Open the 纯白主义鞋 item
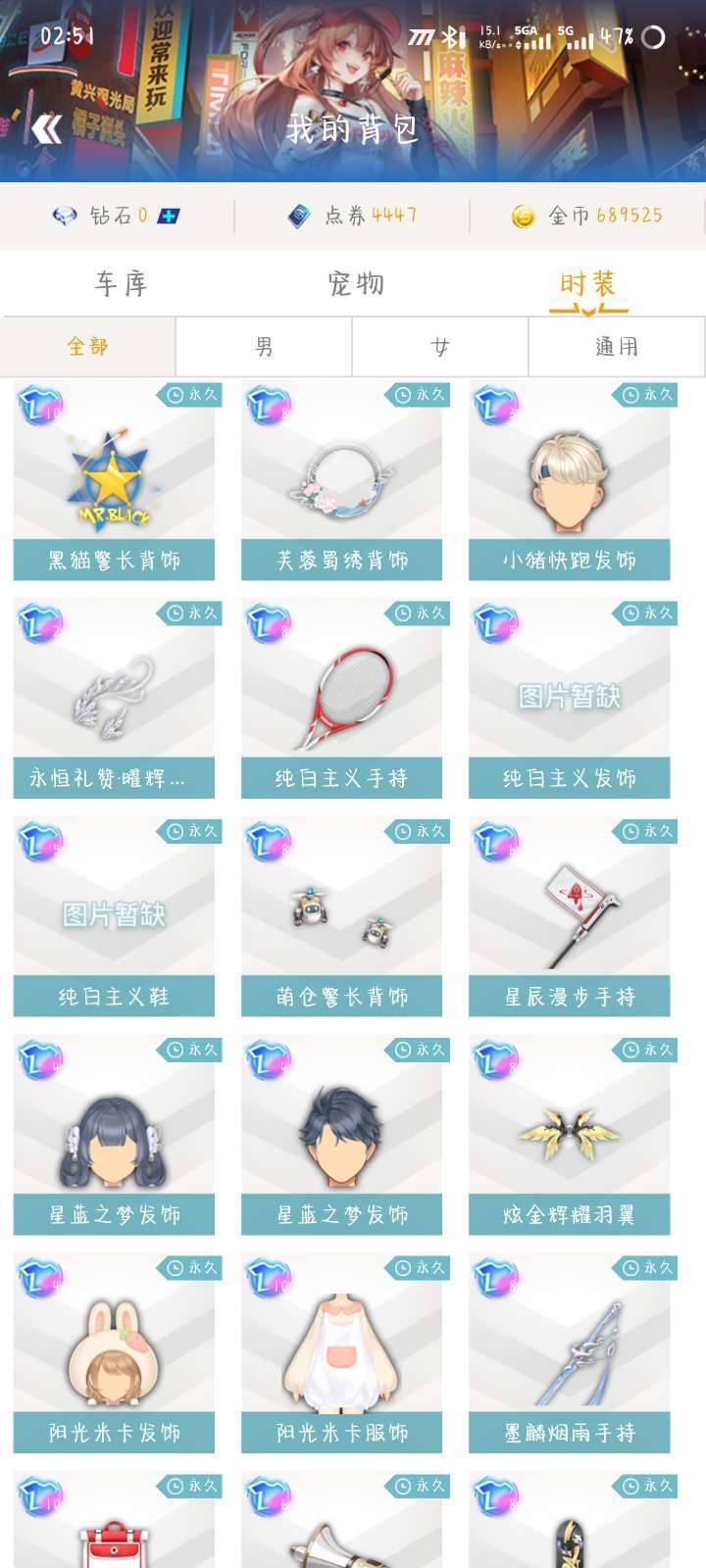Image resolution: width=706 pixels, height=1568 pixels. click(x=114, y=917)
